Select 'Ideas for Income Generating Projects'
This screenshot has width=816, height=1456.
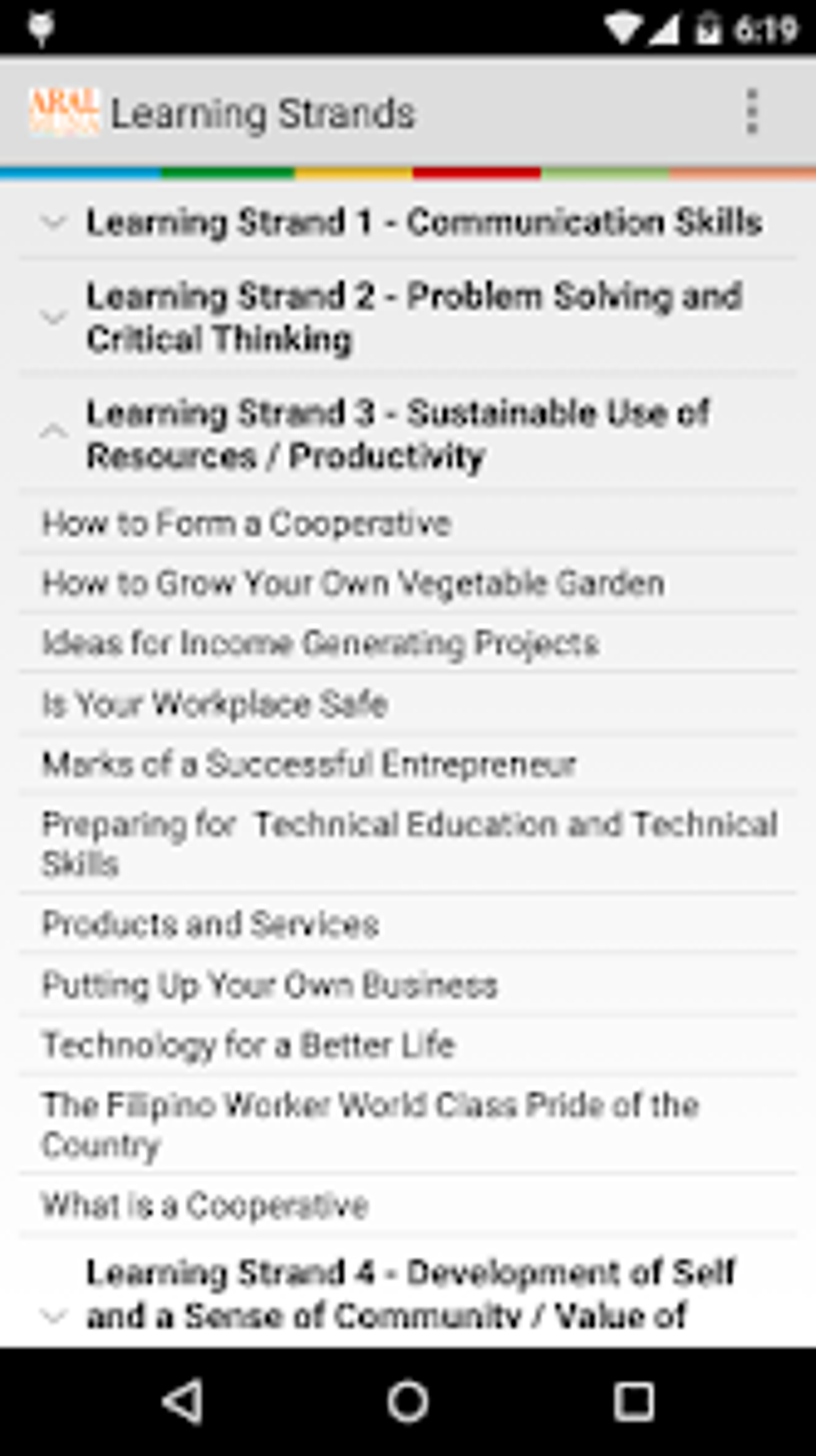[x=320, y=643]
